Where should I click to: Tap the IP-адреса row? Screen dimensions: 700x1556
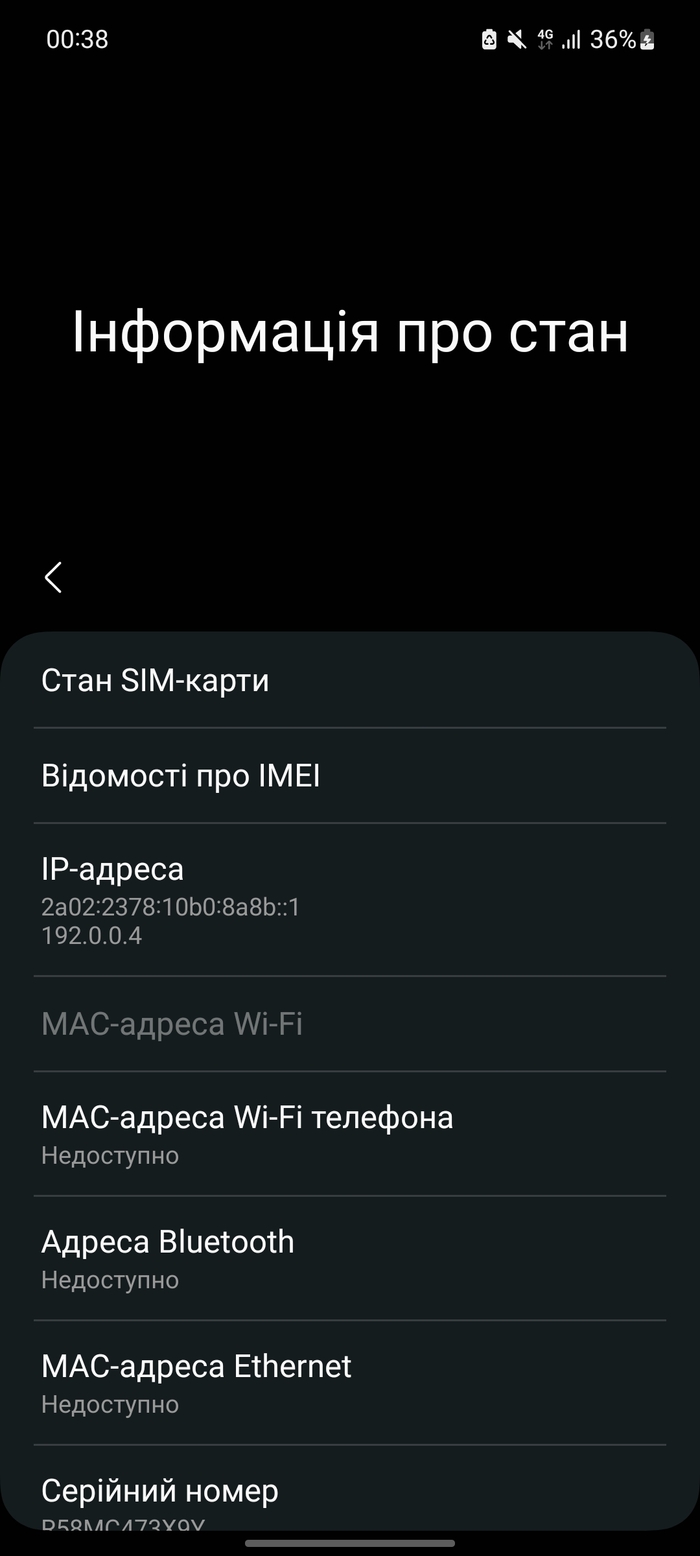[350, 899]
